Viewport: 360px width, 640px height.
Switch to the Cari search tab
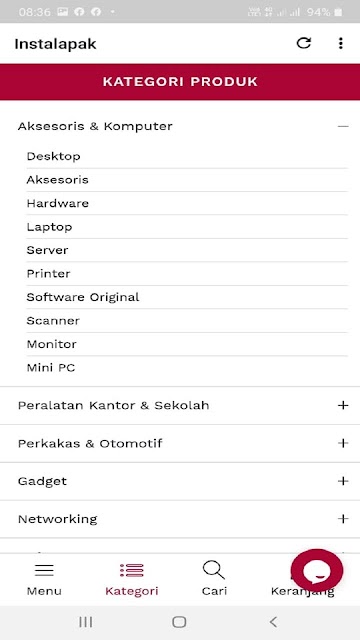click(x=214, y=579)
